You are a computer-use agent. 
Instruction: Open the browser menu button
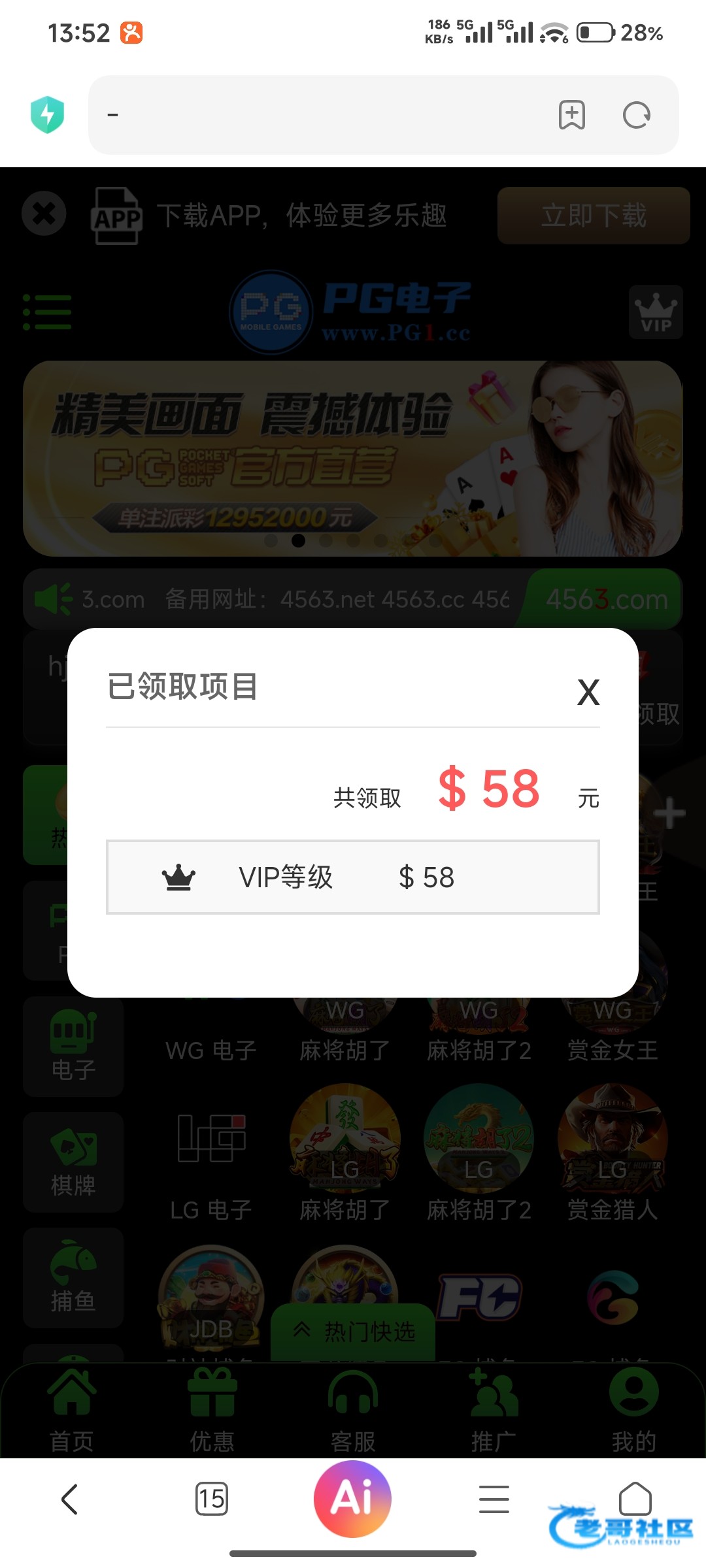pos(494,1499)
